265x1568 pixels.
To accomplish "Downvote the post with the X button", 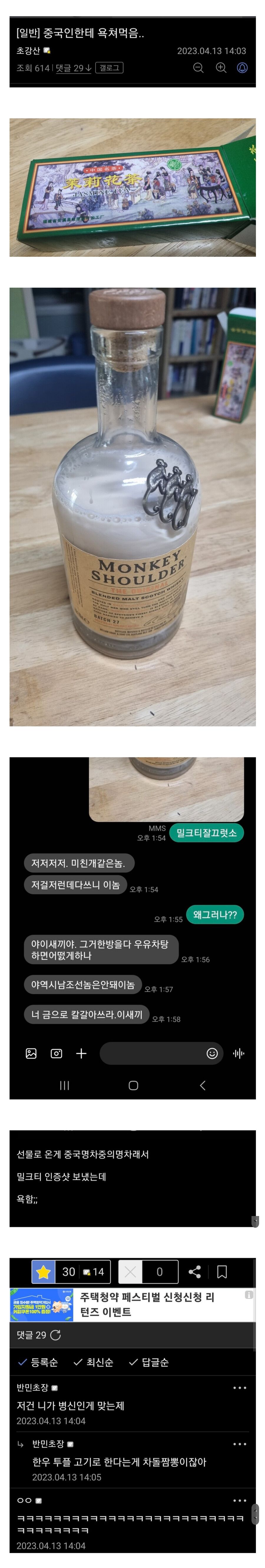I will click(x=130, y=1272).
